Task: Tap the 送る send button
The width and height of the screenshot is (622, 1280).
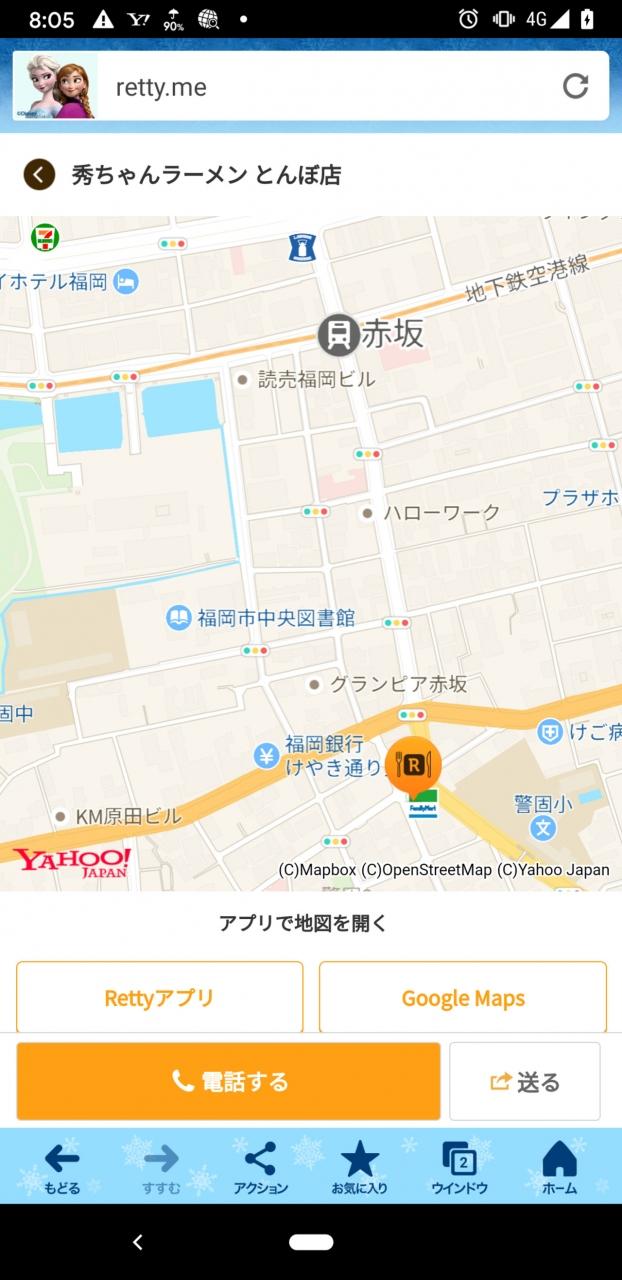Action: point(525,1081)
